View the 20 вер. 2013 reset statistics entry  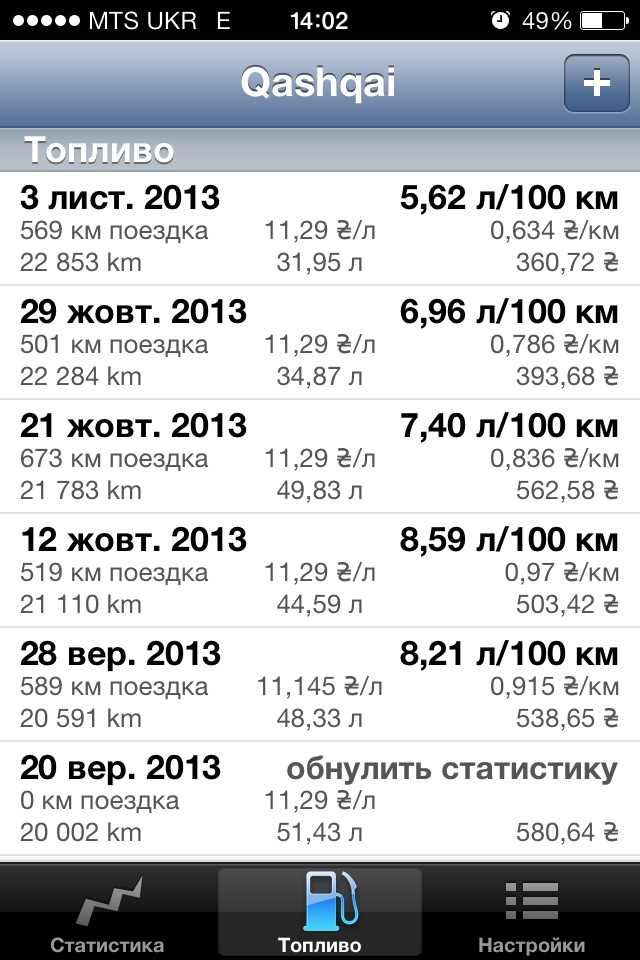pos(320,799)
